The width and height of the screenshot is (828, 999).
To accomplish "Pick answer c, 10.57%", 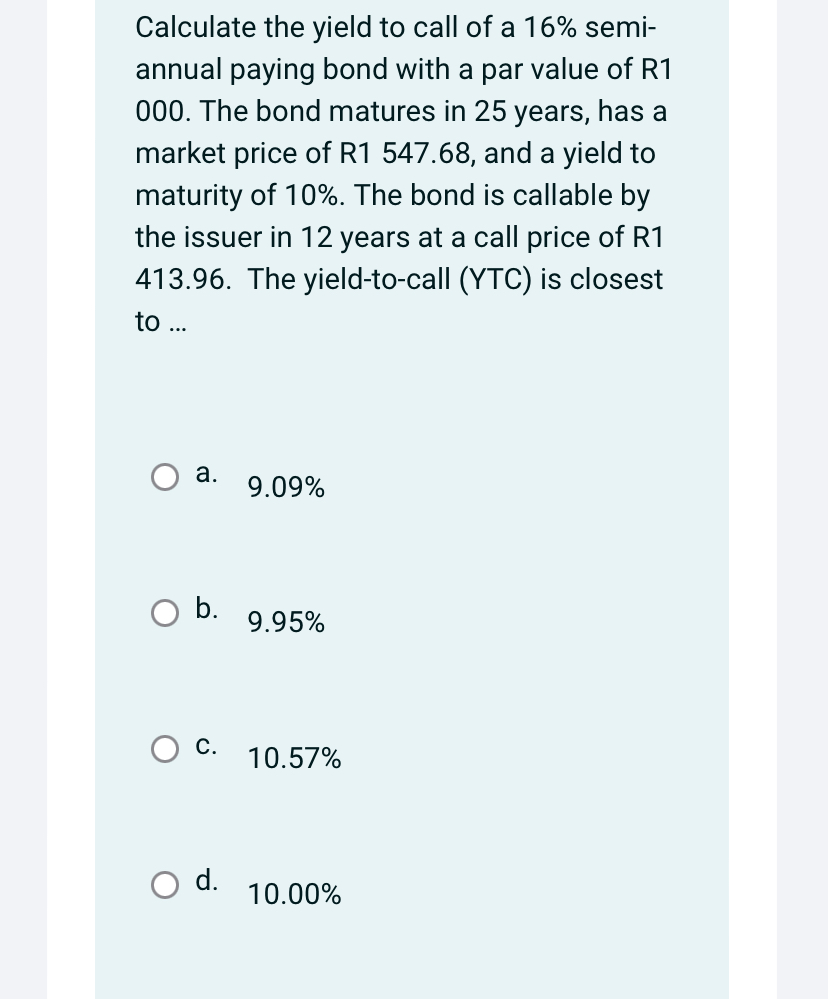I will (166, 748).
